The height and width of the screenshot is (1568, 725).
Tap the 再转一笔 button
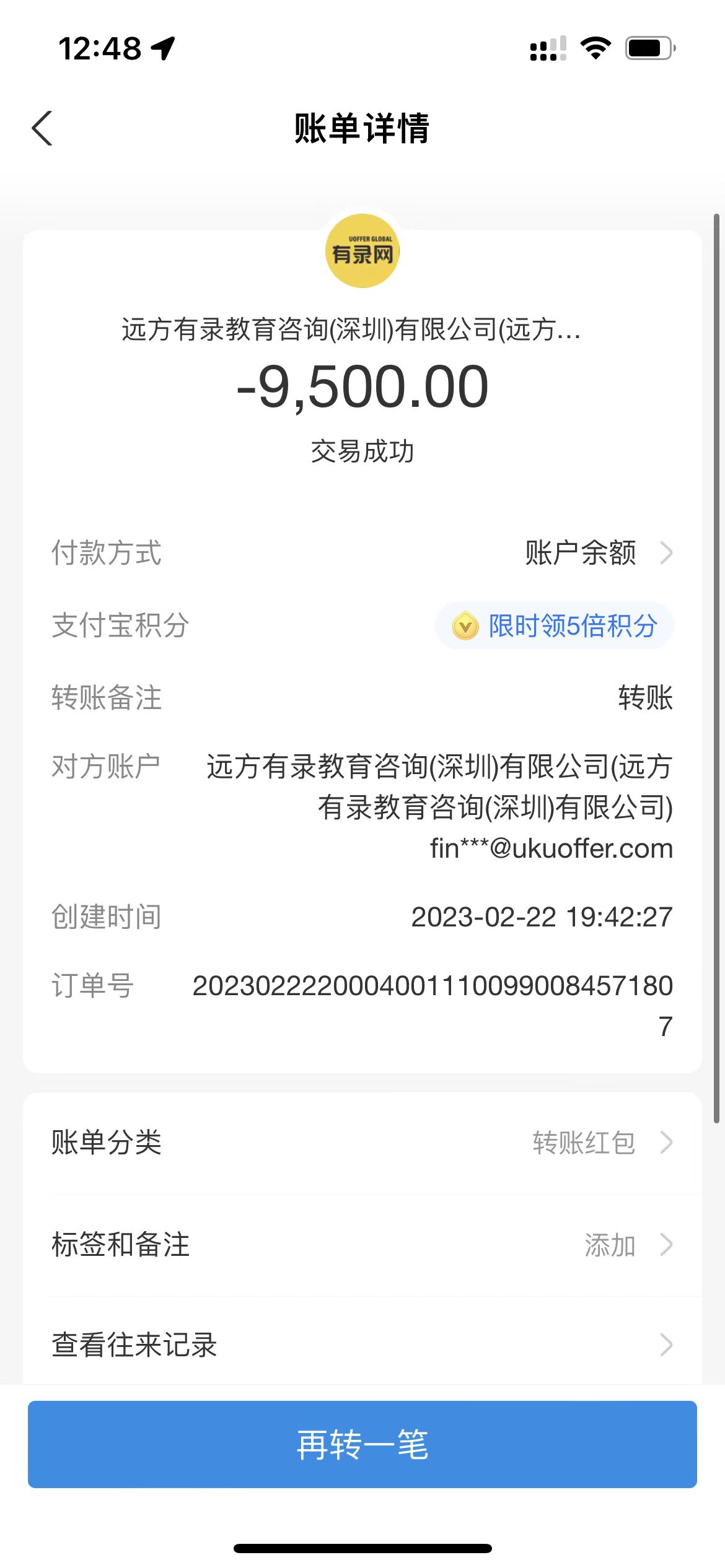pyautogui.click(x=362, y=1444)
